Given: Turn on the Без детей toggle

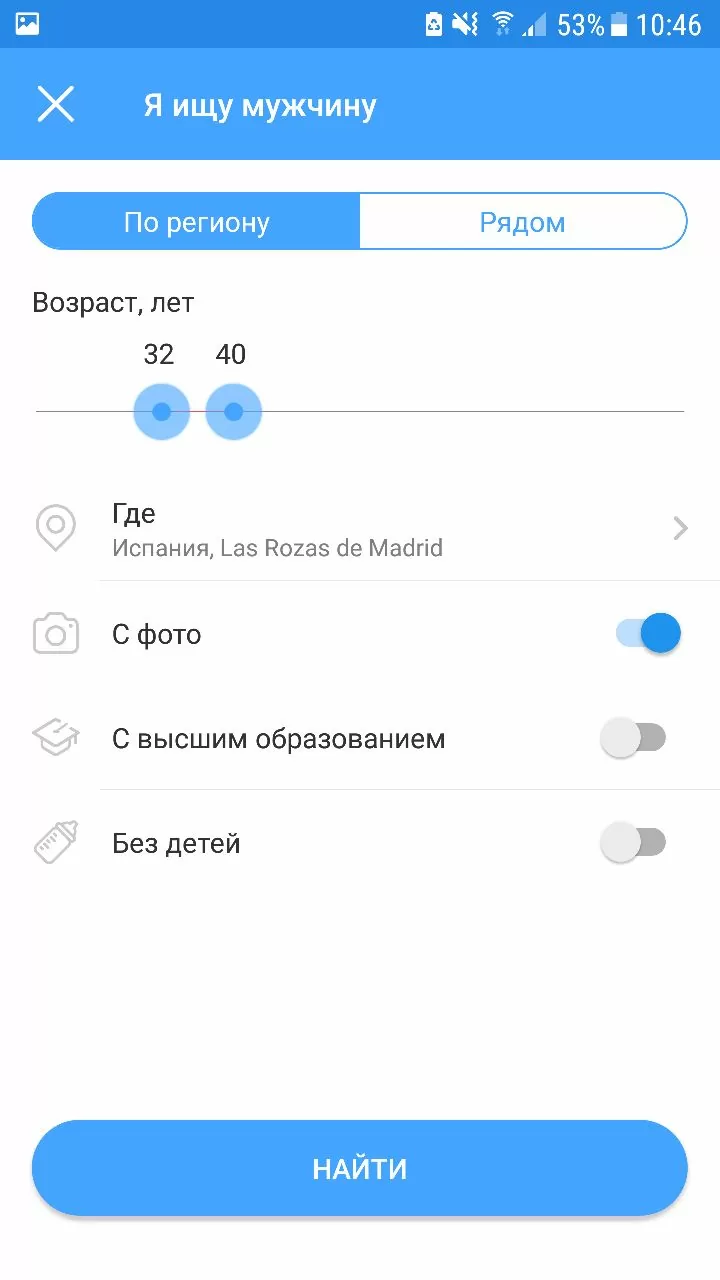Looking at the screenshot, I should (x=633, y=842).
